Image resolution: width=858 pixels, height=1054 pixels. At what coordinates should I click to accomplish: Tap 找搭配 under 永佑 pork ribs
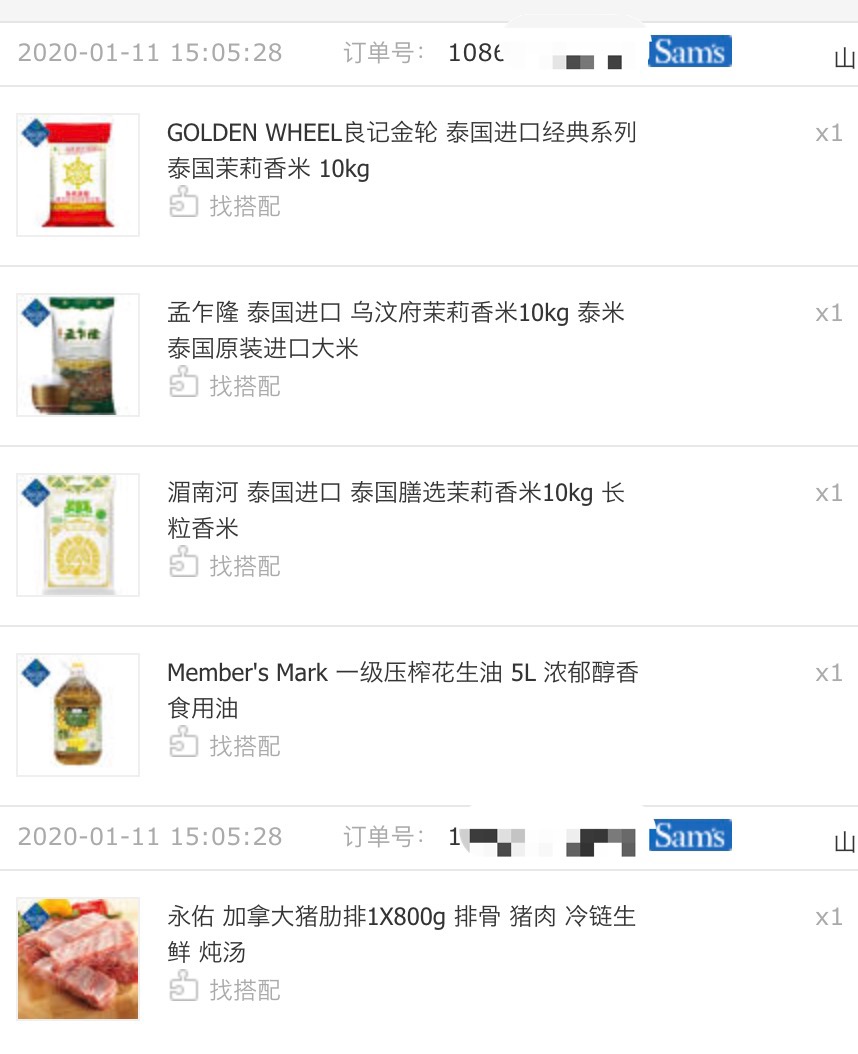coord(226,990)
